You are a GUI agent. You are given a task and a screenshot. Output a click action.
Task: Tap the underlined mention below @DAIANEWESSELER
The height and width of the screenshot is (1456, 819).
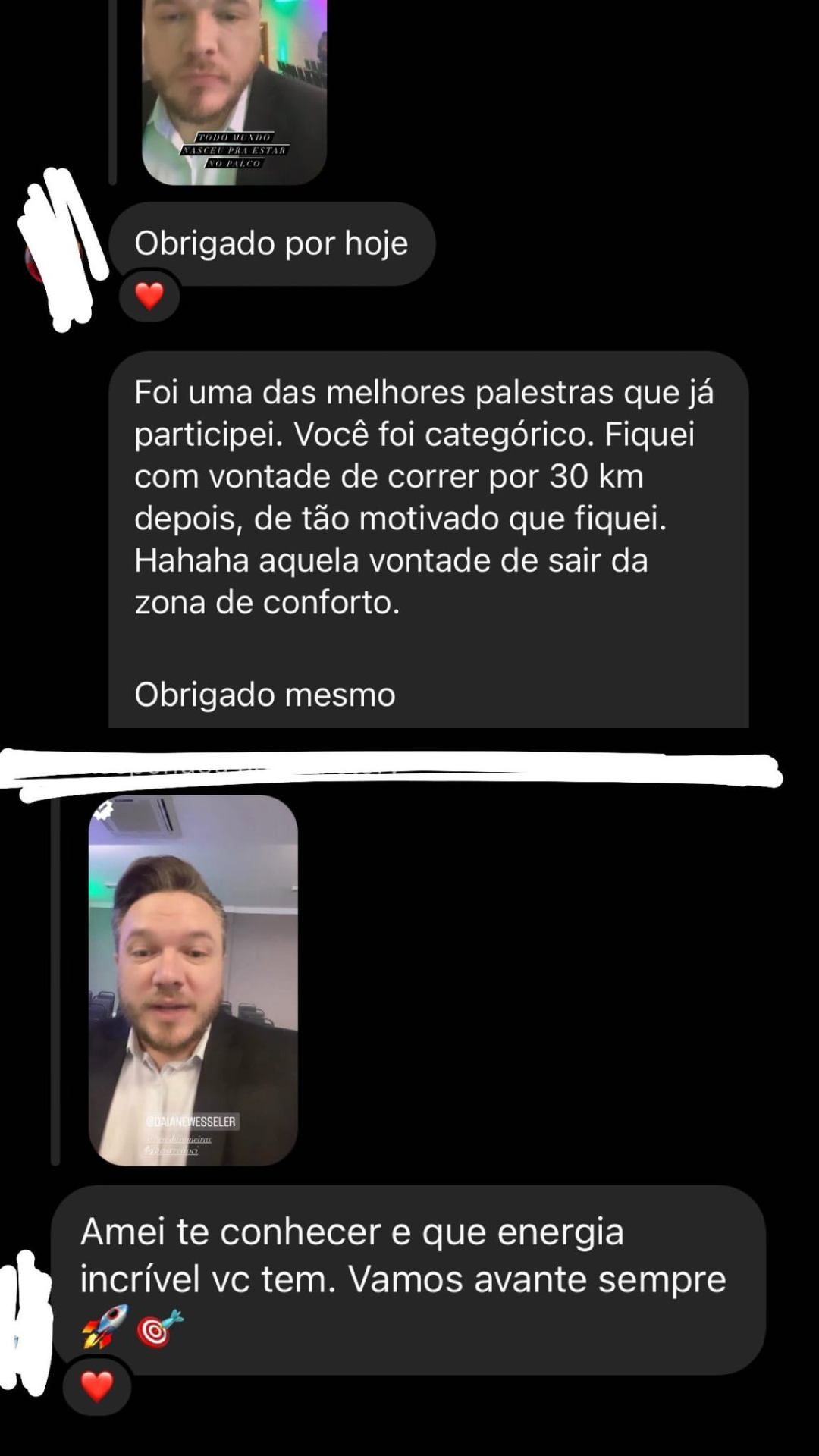tap(180, 1138)
